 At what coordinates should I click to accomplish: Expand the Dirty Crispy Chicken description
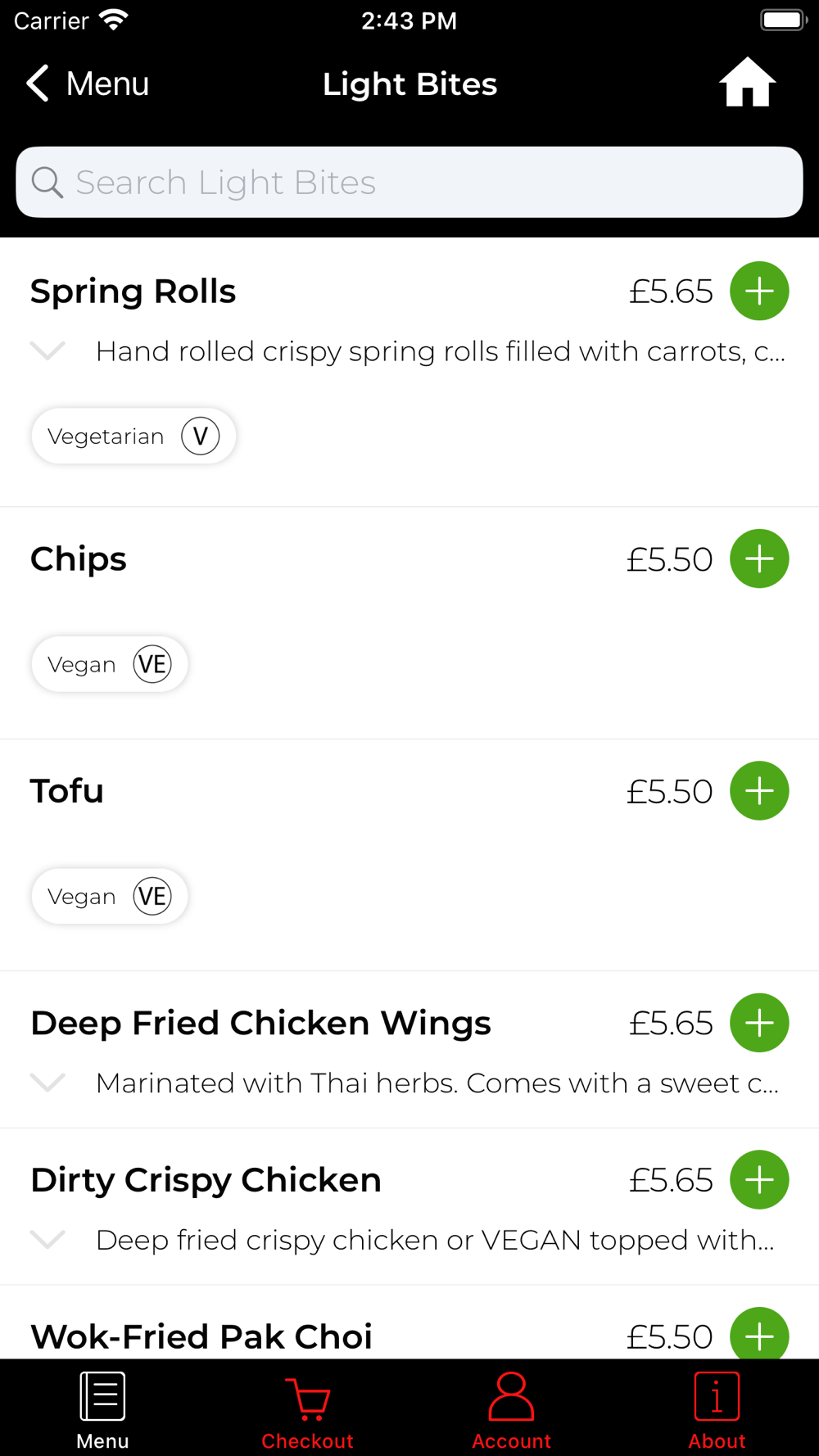48,1240
